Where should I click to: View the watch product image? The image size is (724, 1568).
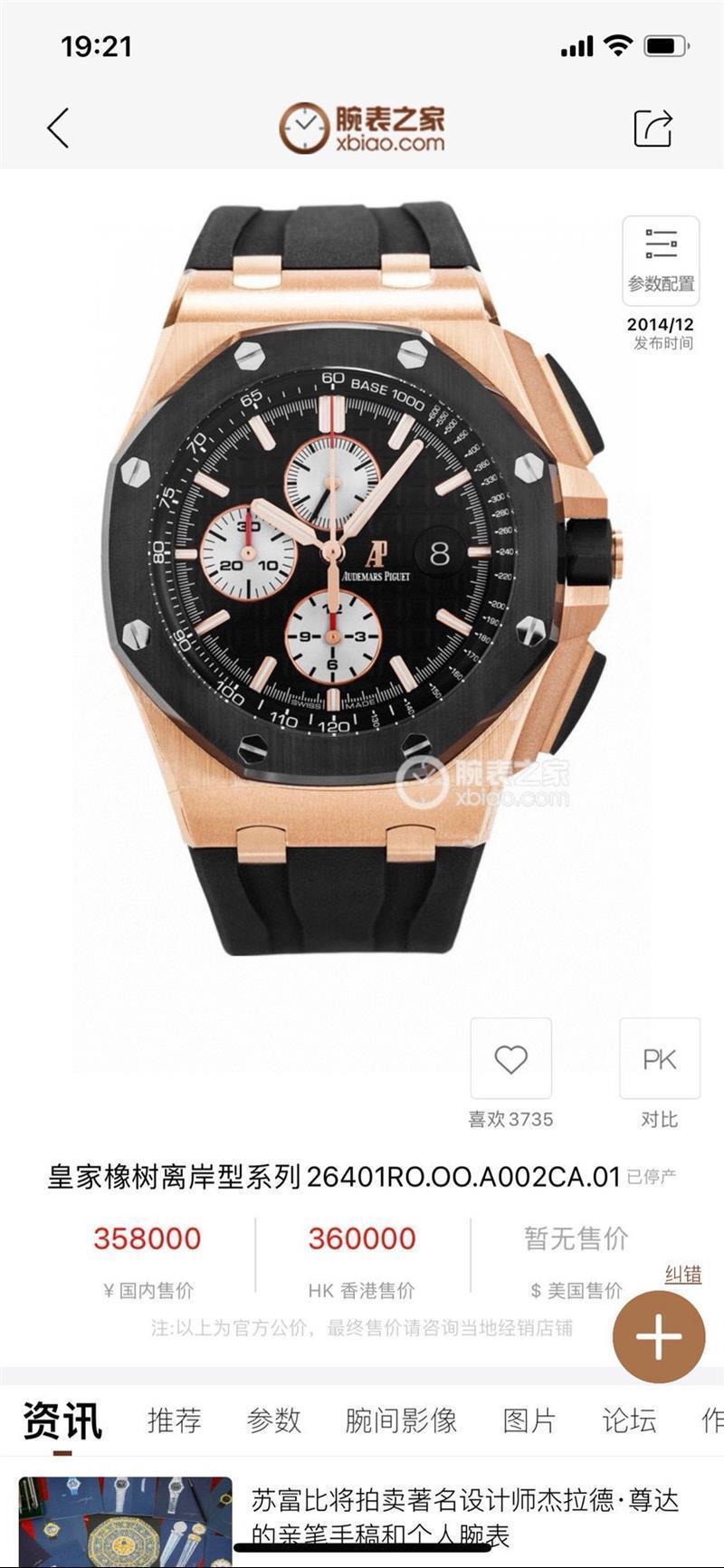pyautogui.click(x=362, y=579)
